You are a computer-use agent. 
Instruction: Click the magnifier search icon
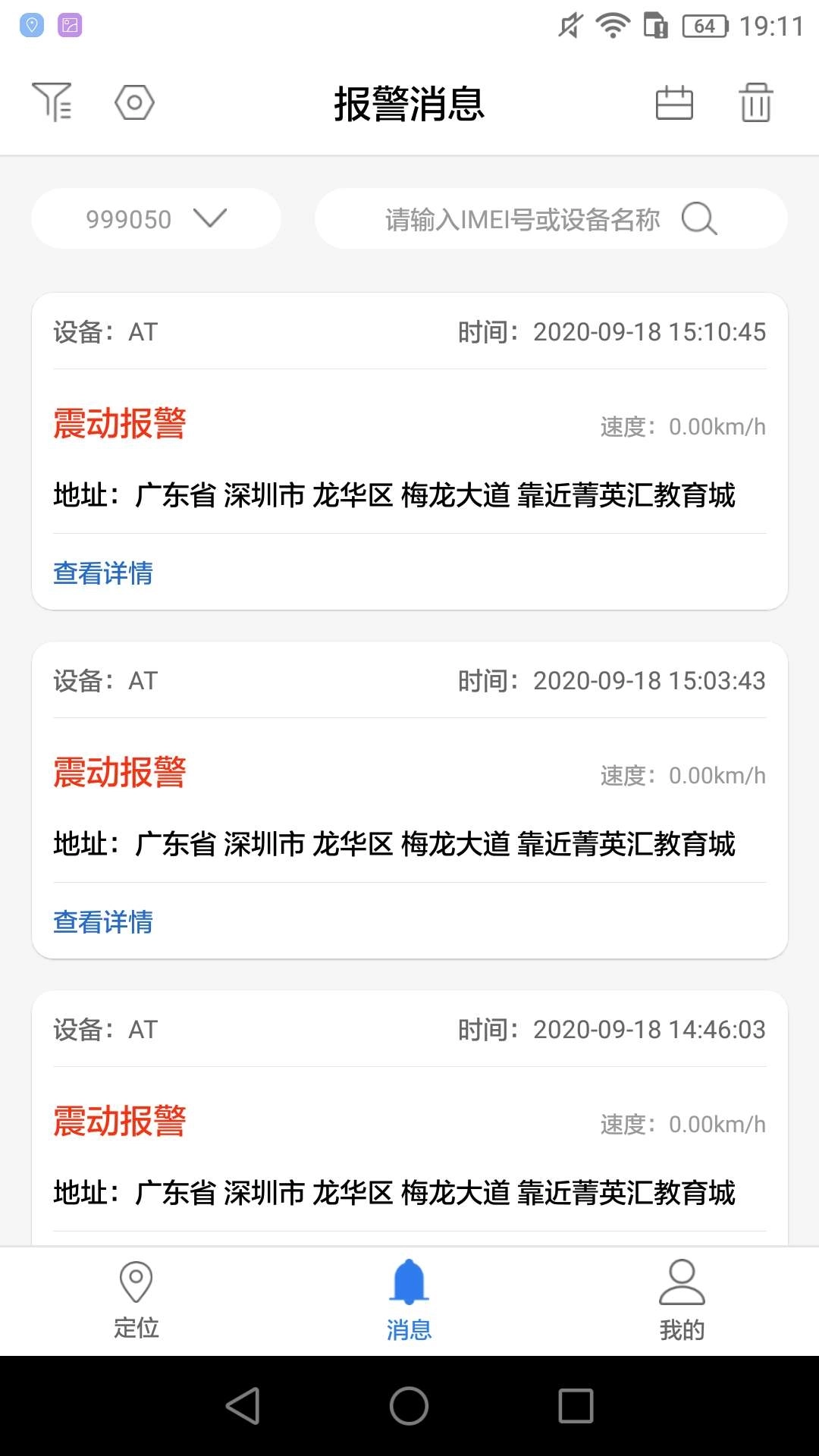pyautogui.click(x=698, y=220)
